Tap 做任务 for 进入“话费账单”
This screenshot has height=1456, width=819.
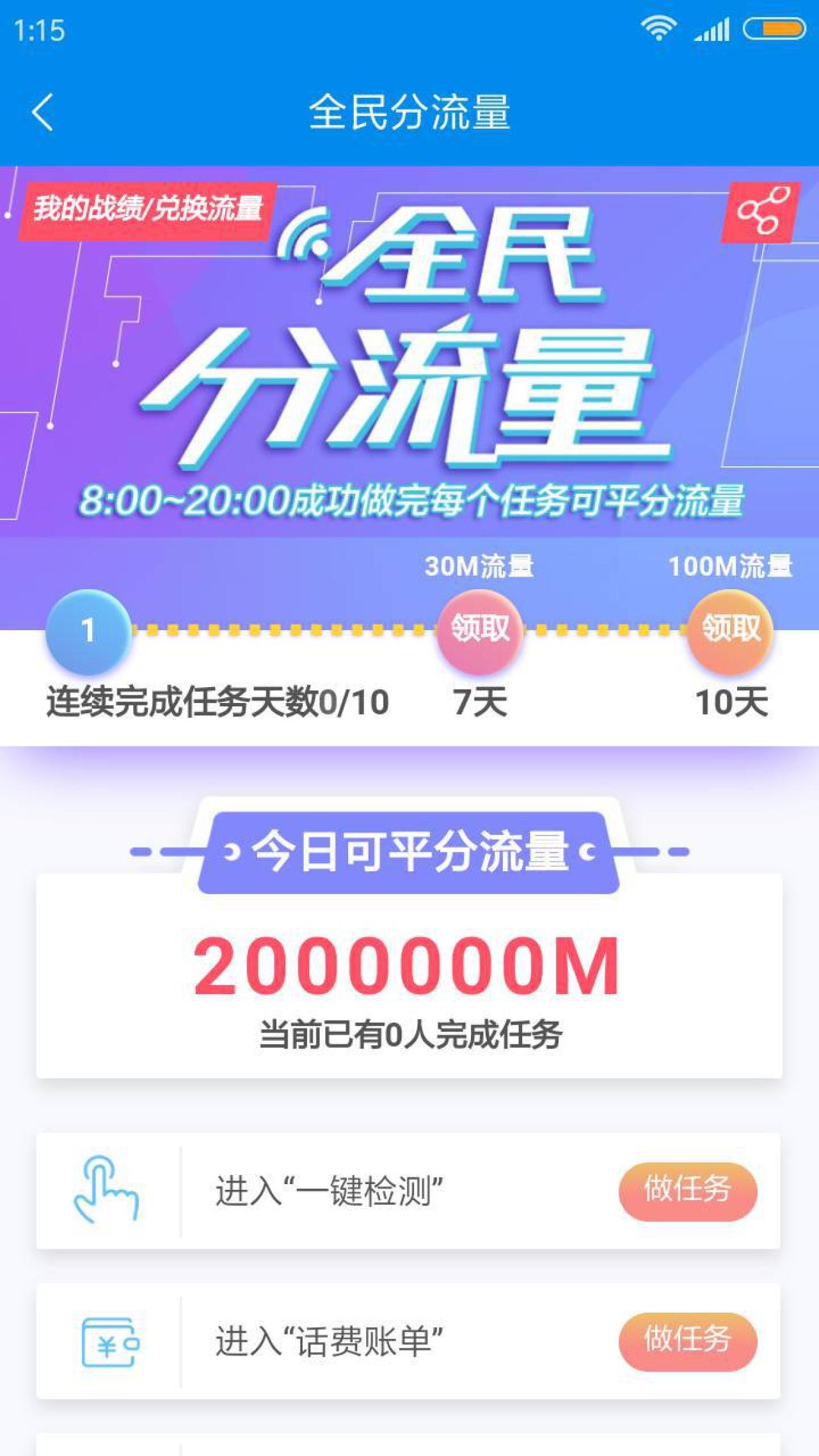click(687, 1341)
